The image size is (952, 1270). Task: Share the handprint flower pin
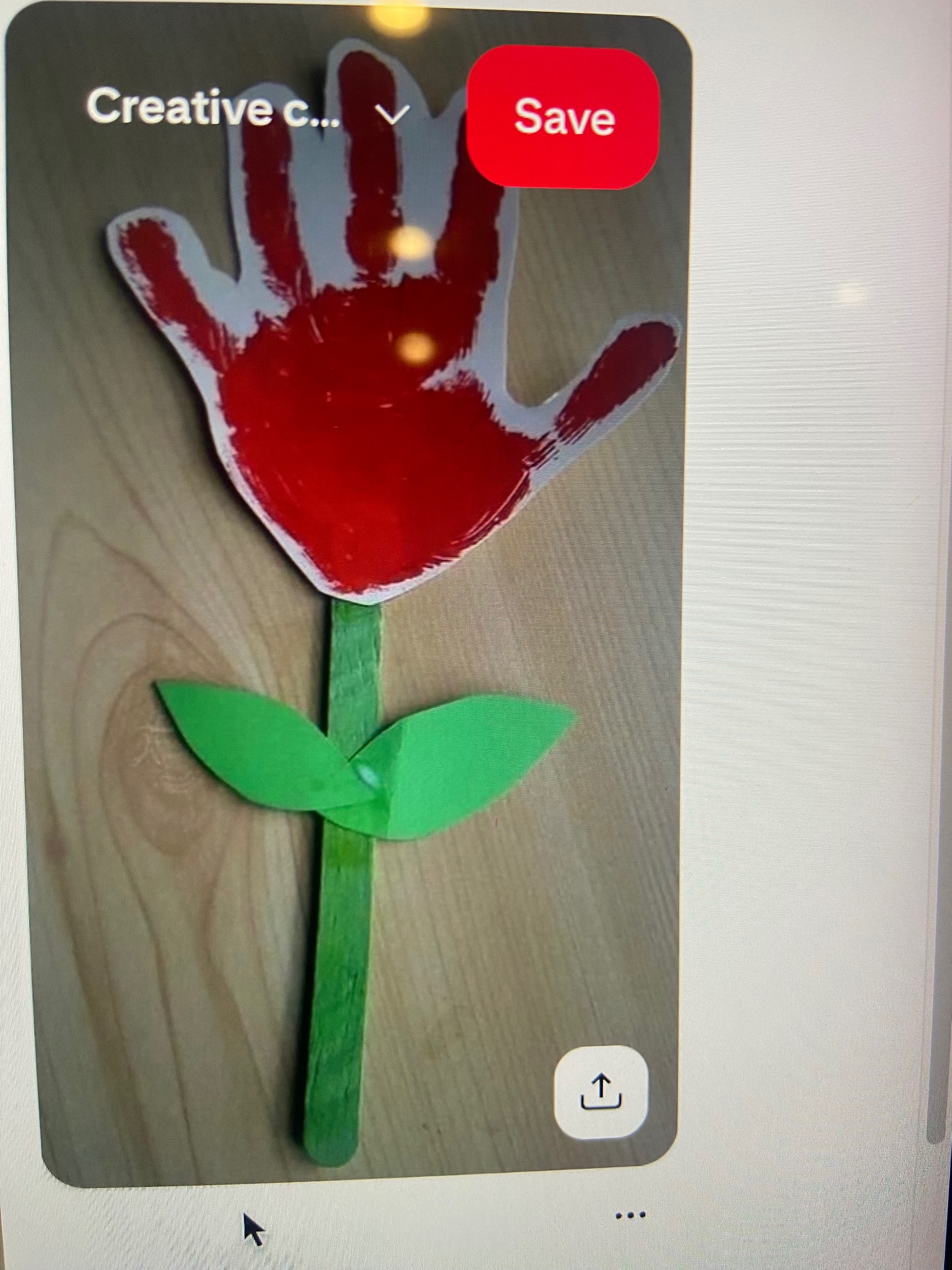click(x=600, y=1092)
